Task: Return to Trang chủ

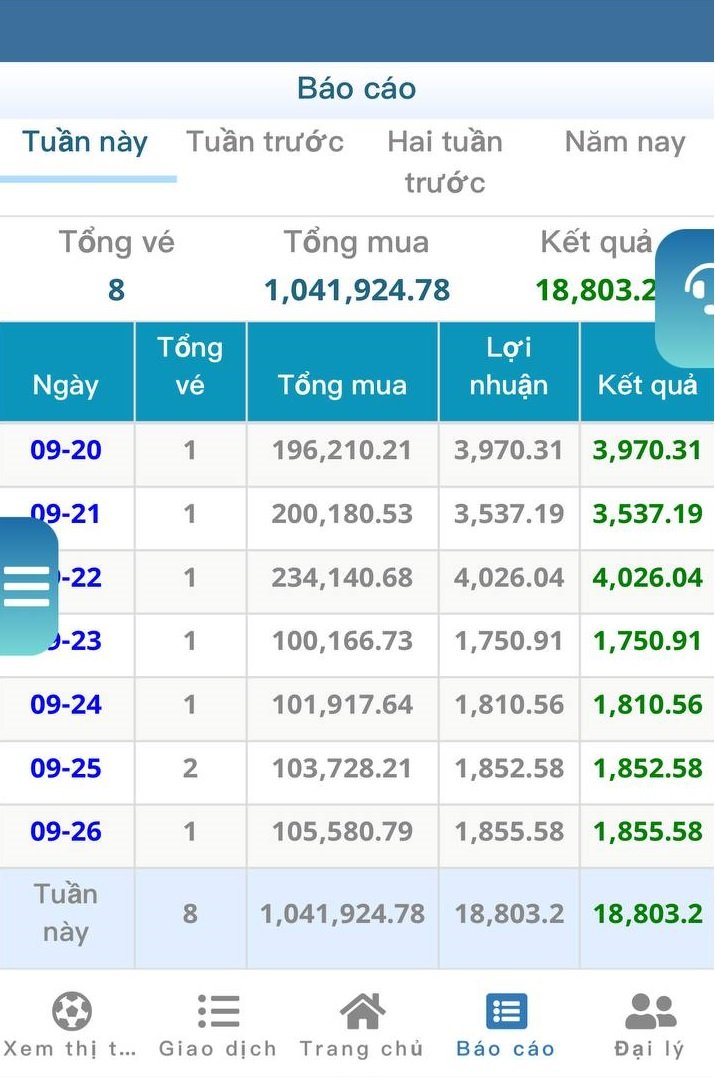Action: coord(361,1025)
